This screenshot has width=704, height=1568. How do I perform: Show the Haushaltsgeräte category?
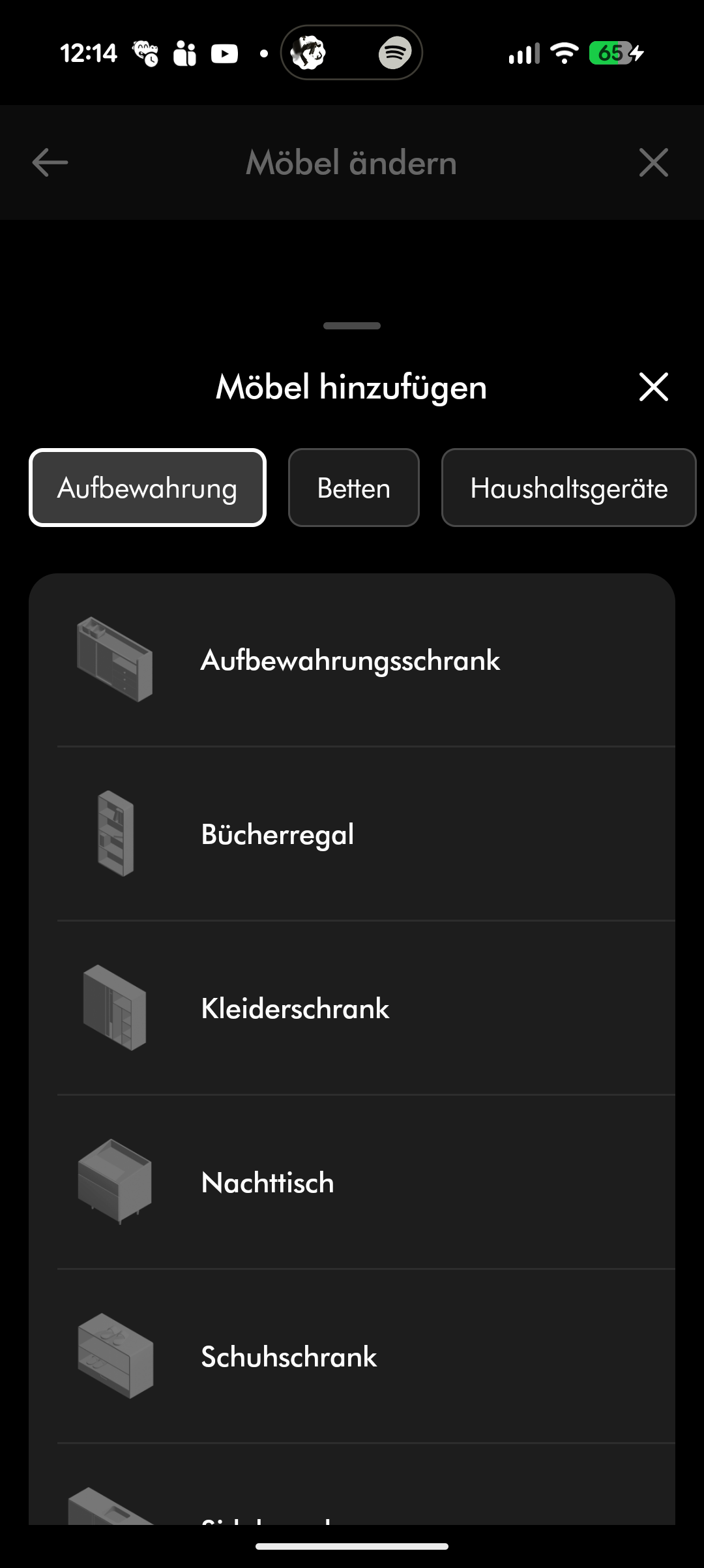(568, 488)
